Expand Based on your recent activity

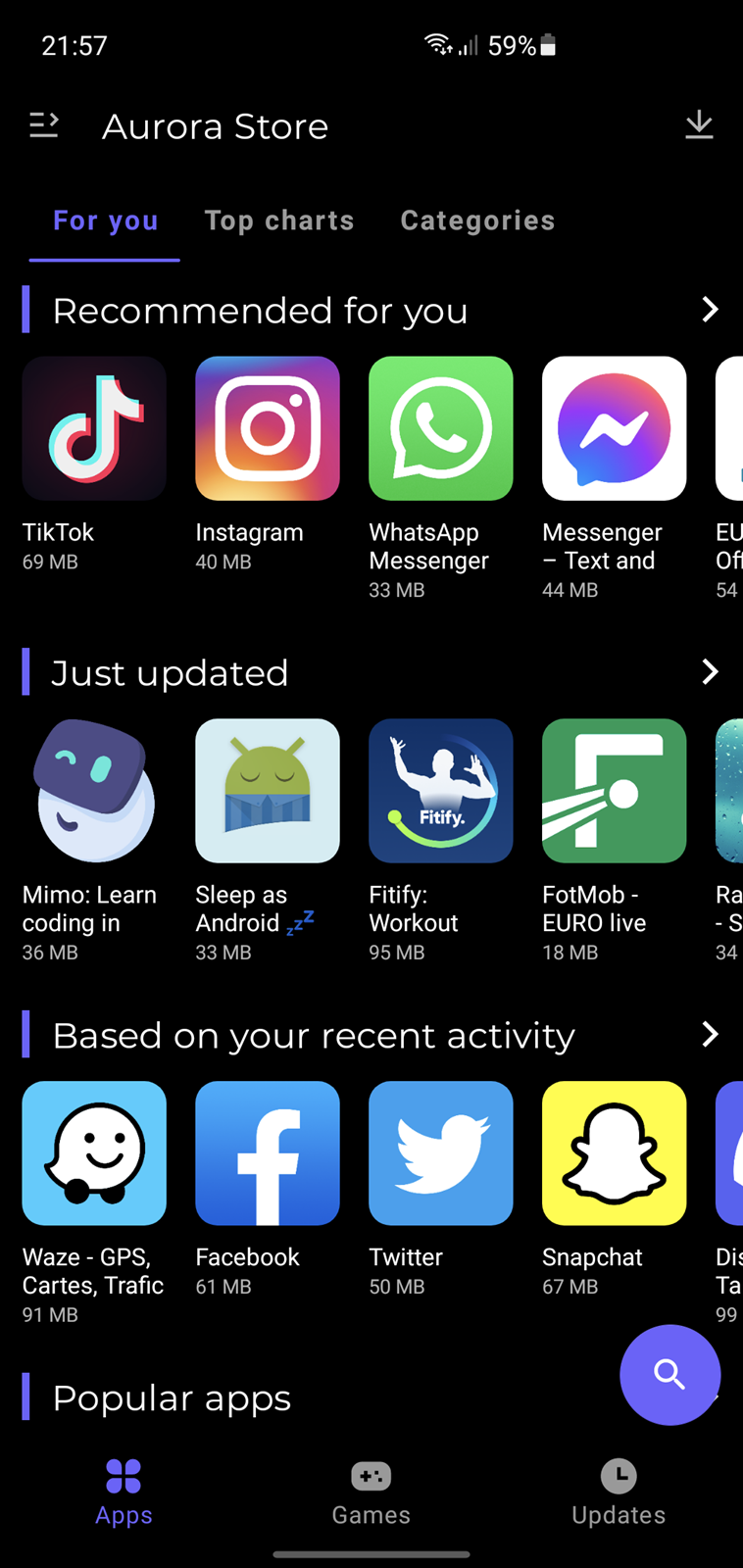pyautogui.click(x=711, y=1035)
